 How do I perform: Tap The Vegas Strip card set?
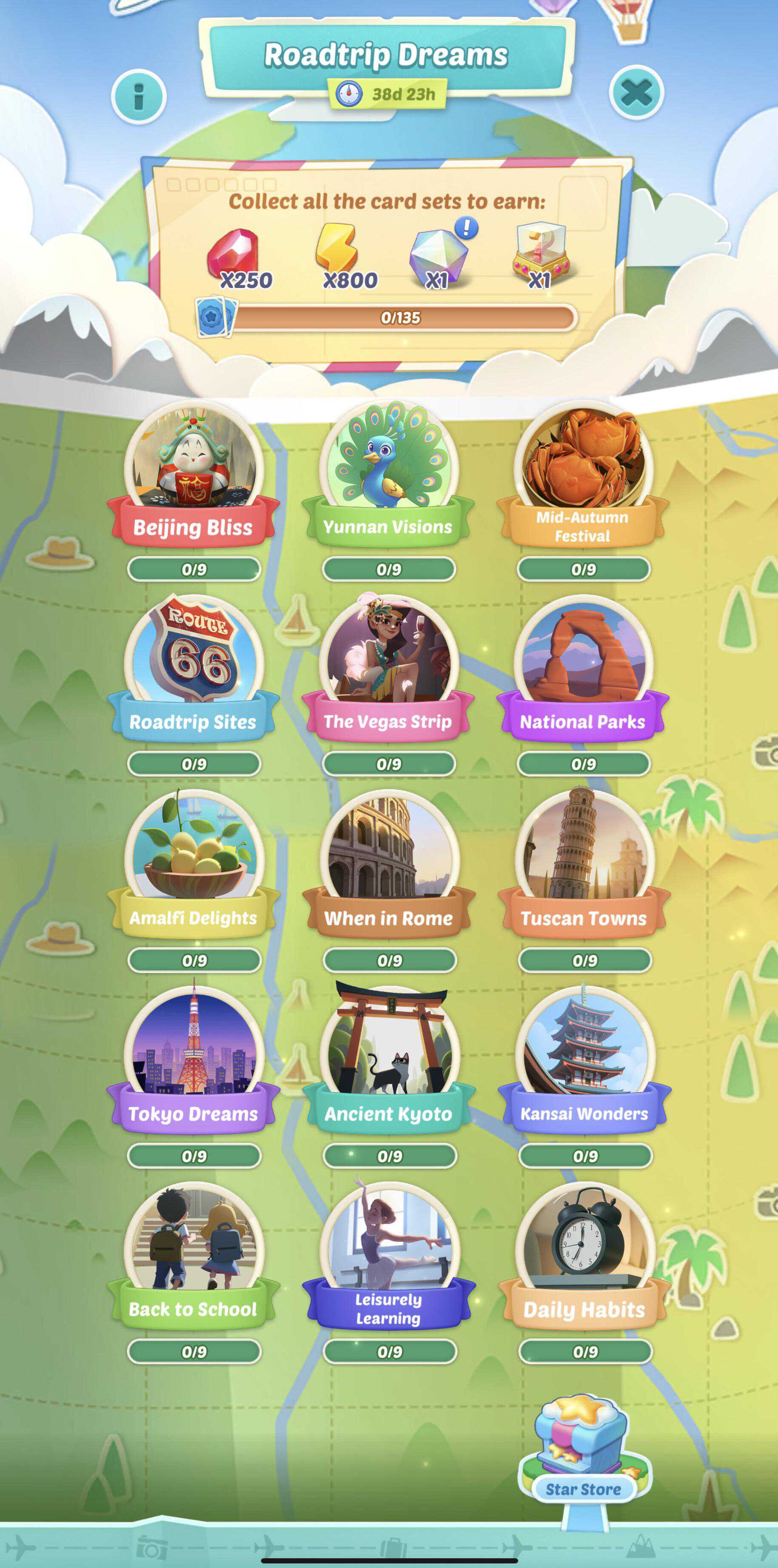(389, 670)
